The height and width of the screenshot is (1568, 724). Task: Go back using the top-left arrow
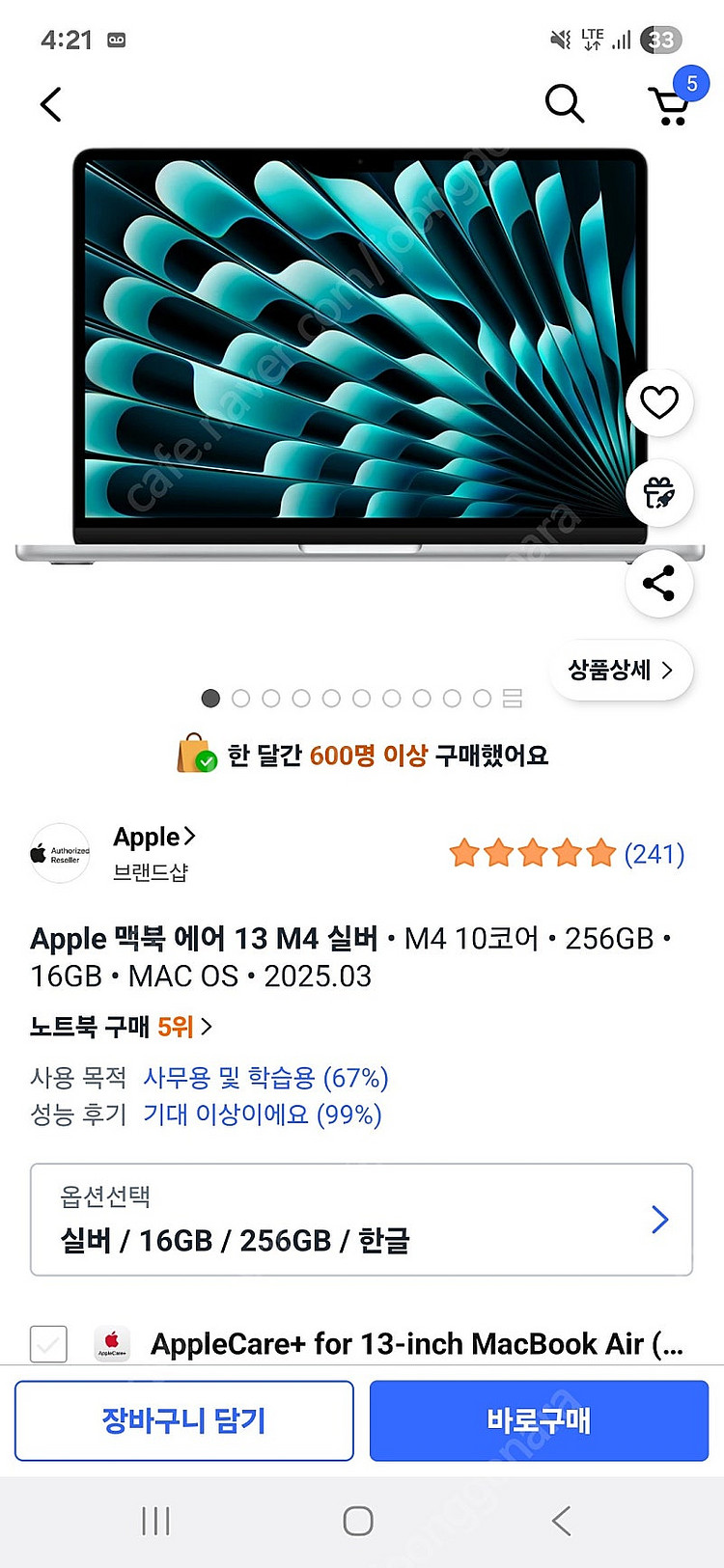(51, 104)
